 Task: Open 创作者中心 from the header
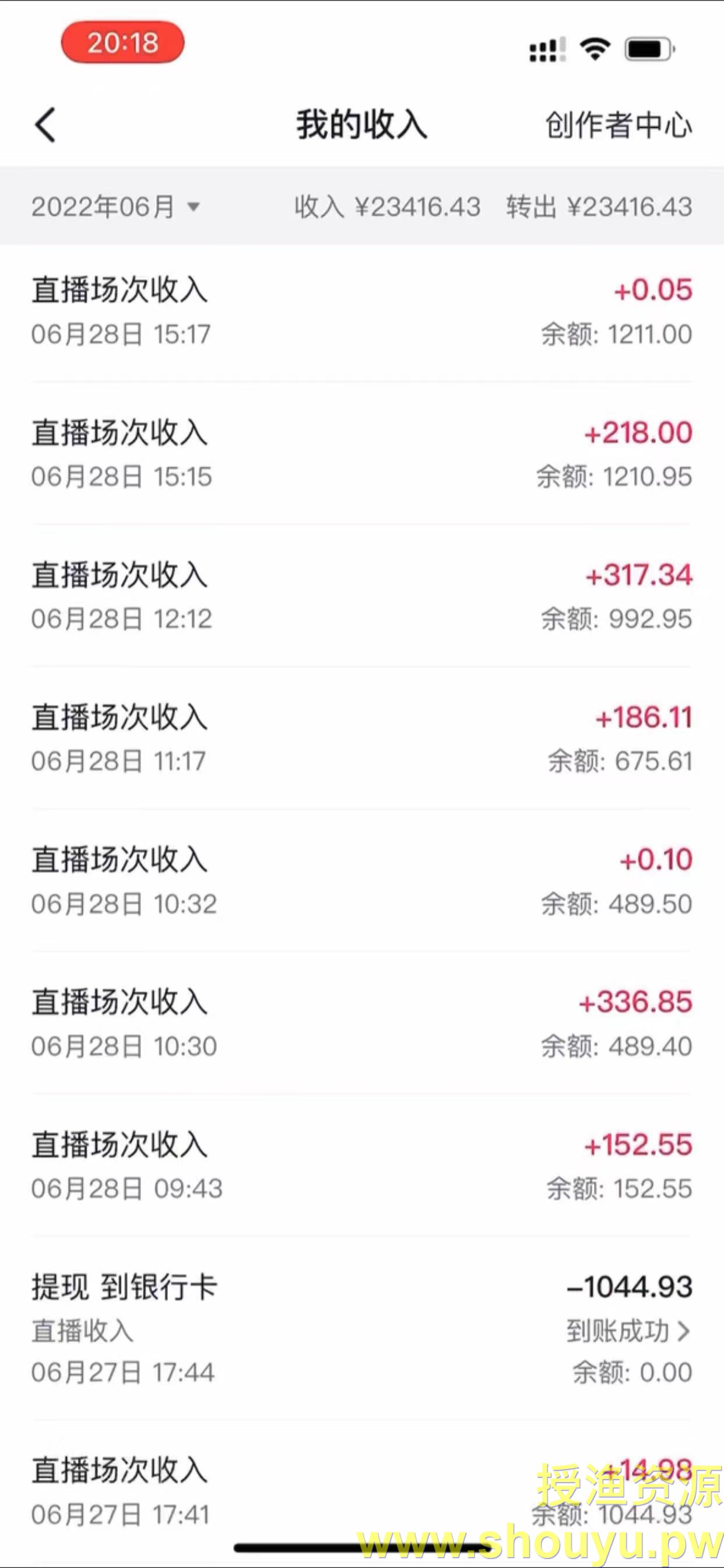(x=618, y=125)
